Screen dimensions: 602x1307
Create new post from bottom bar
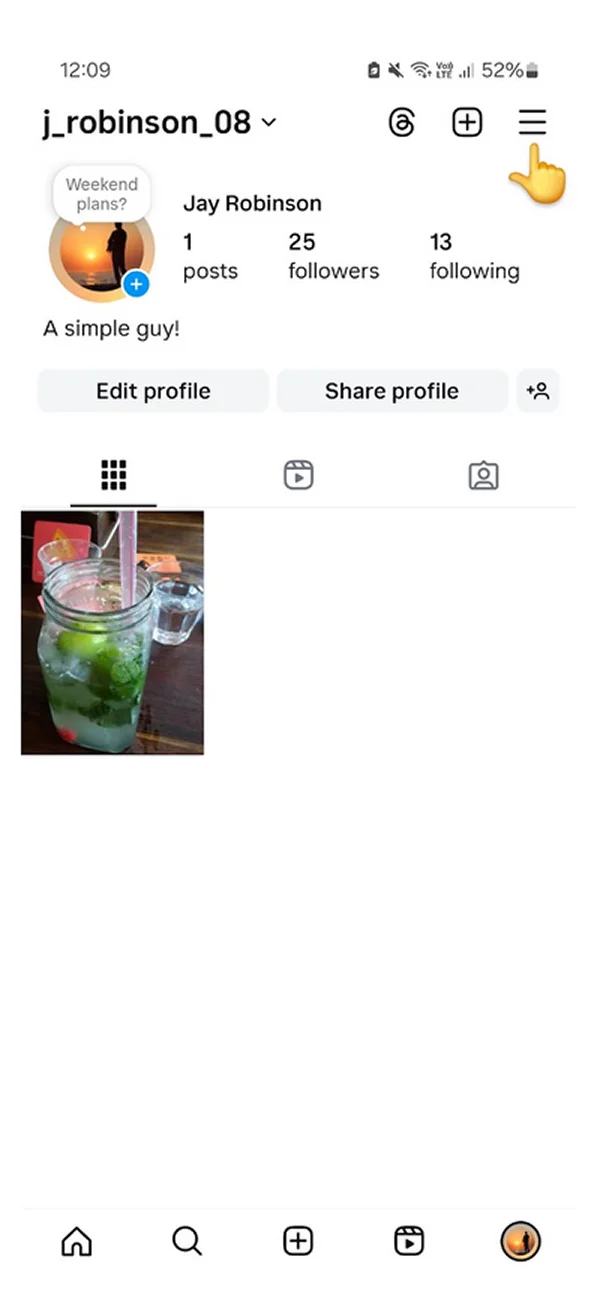coord(298,1241)
